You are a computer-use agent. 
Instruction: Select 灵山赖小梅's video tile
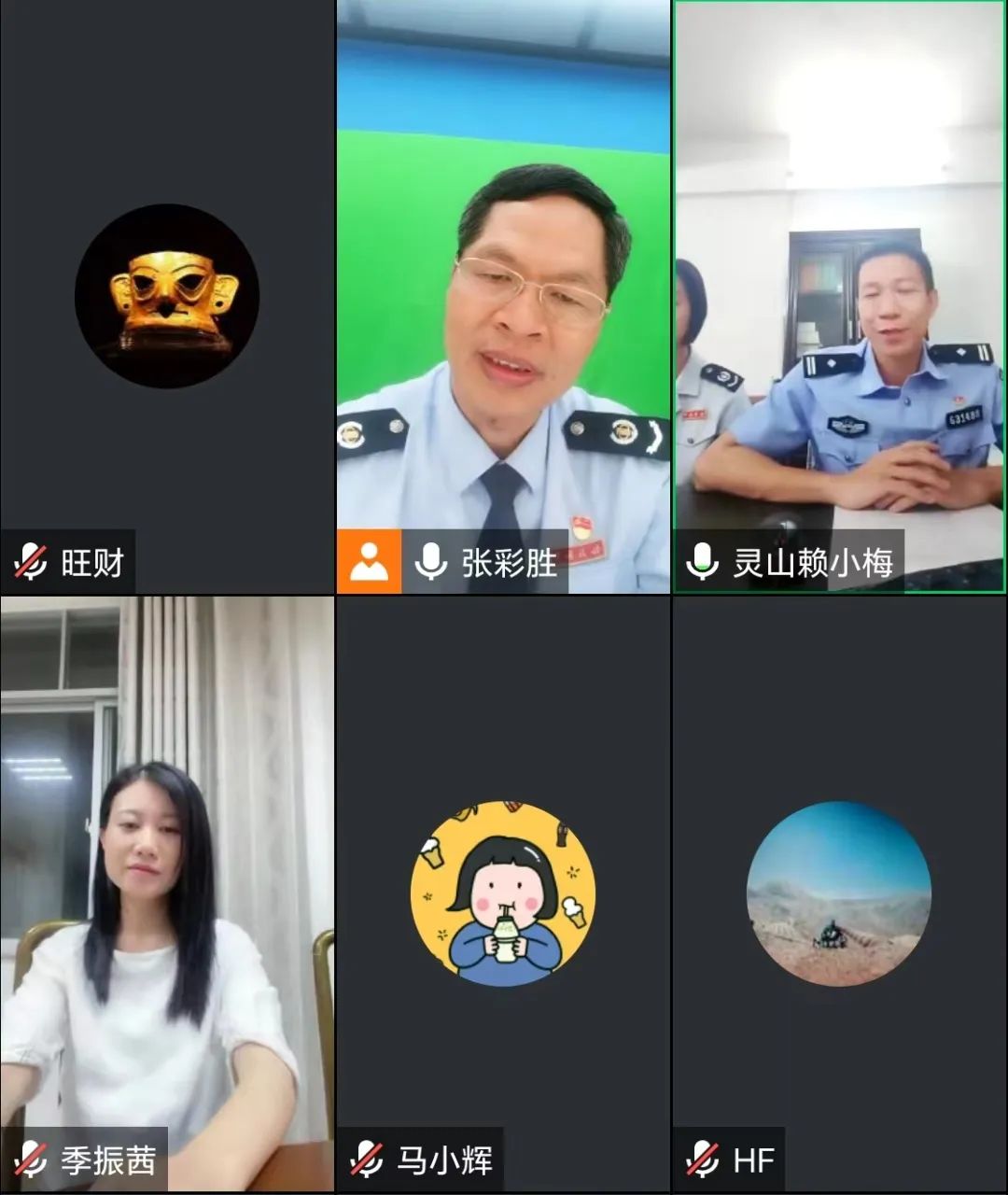pos(839,299)
